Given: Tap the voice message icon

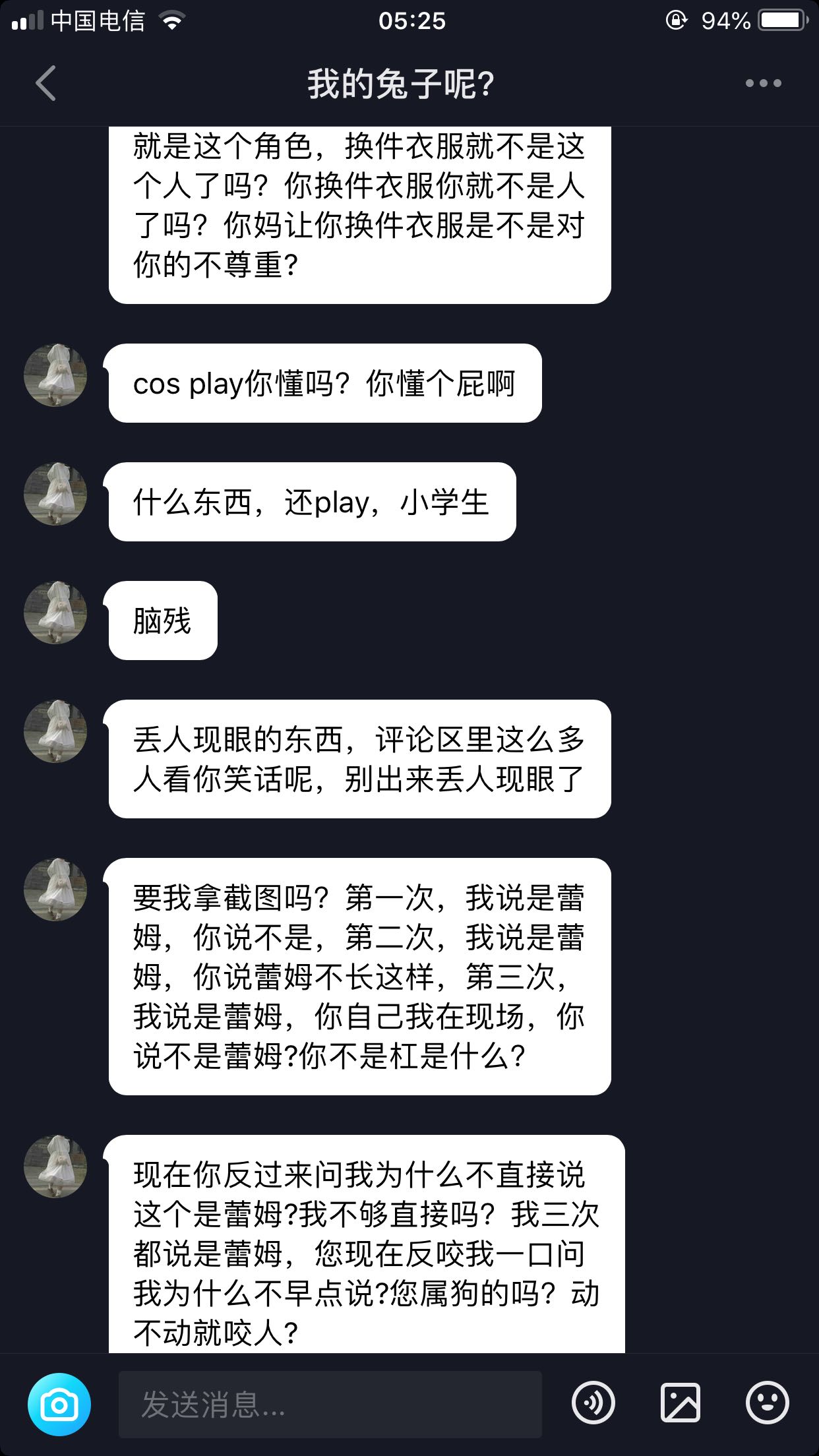Looking at the screenshot, I should pyautogui.click(x=593, y=1403).
